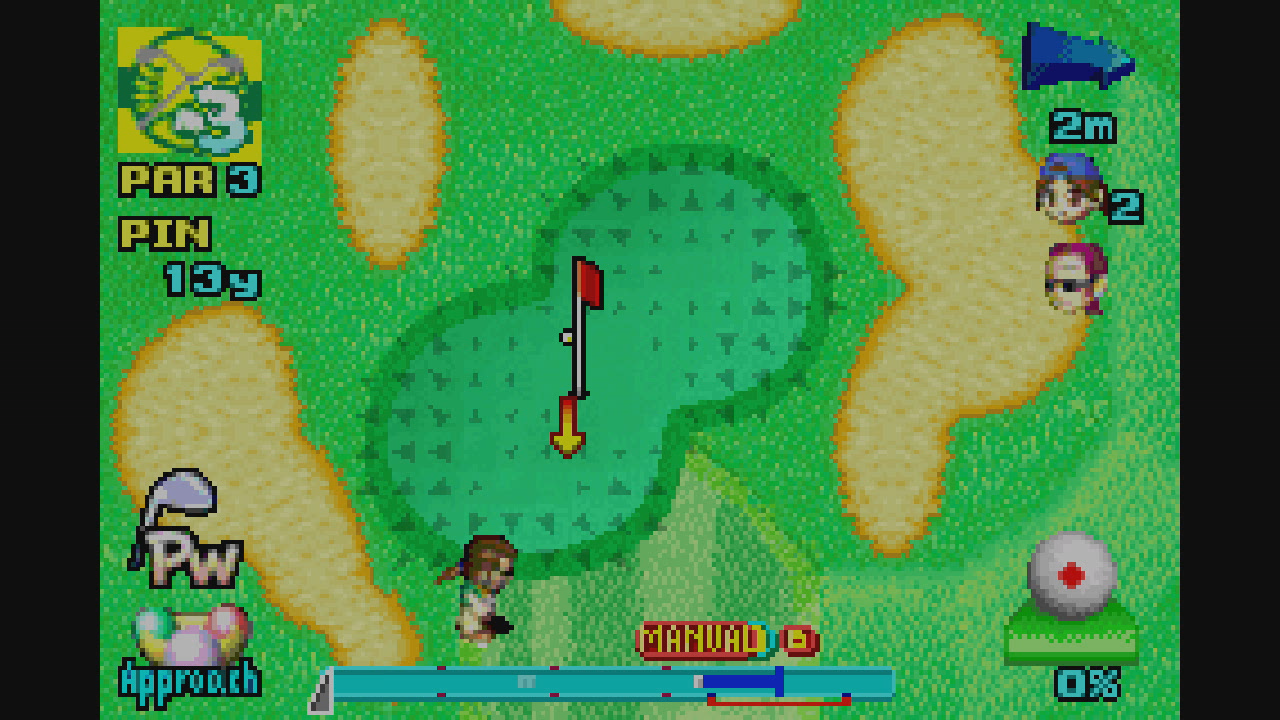Adjust the impact point on the ball
This screenshot has width=1280, height=720.
coord(1071,576)
